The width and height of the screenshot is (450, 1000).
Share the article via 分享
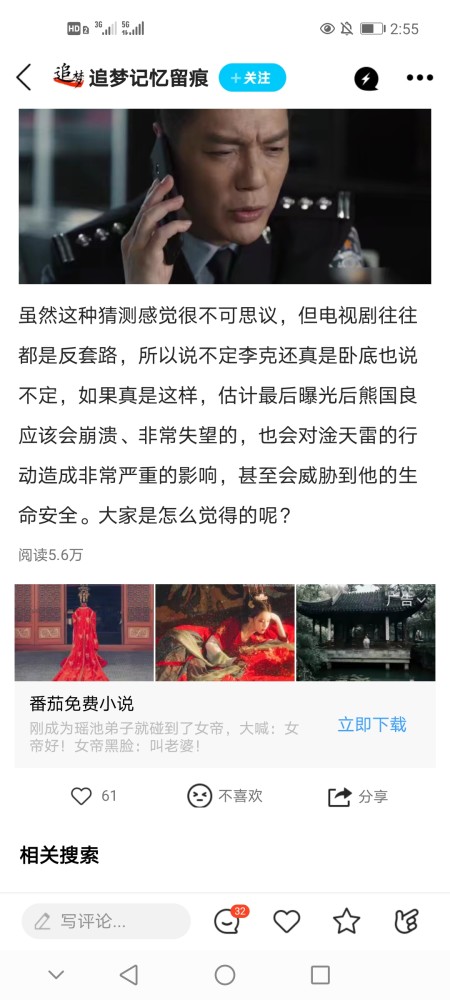pos(358,797)
